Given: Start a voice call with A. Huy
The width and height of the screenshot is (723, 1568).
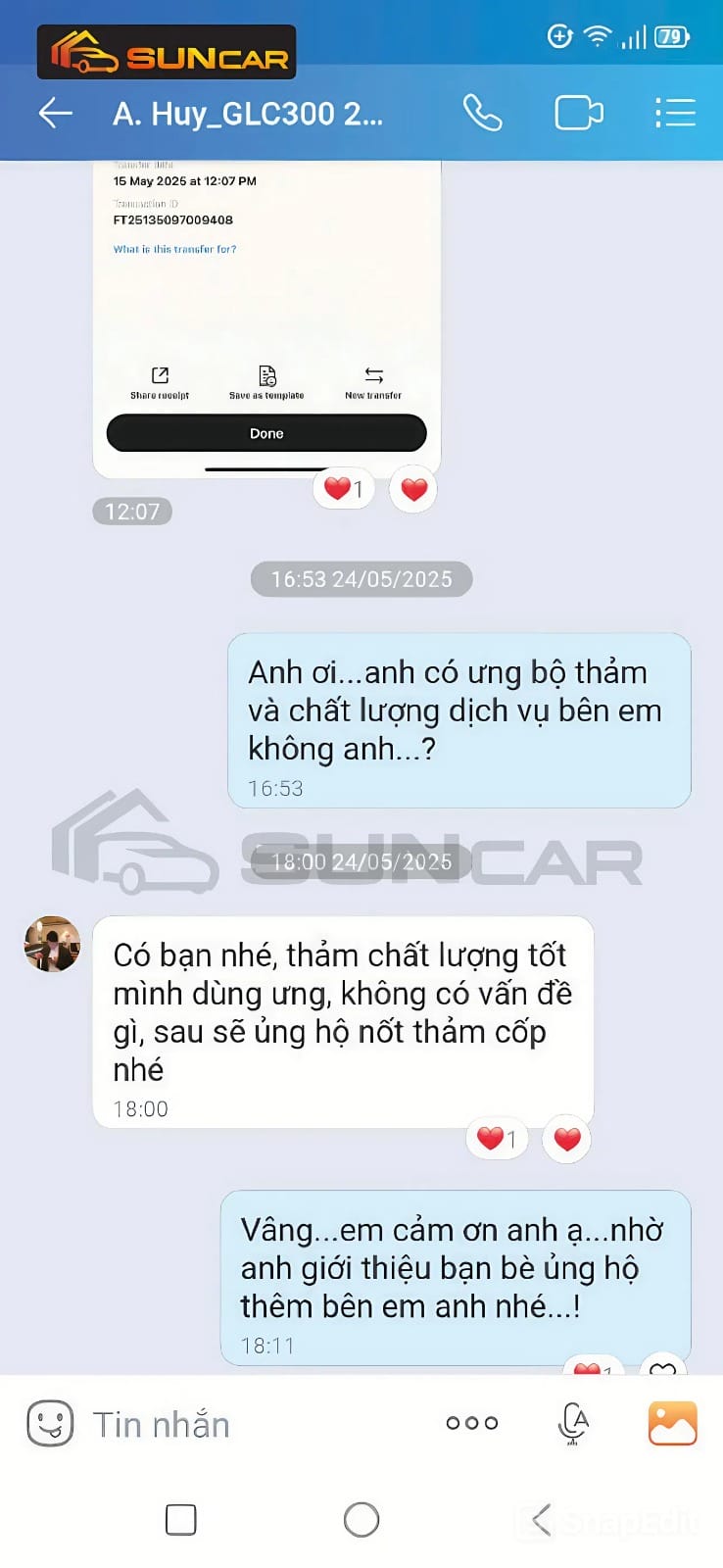Looking at the screenshot, I should click(x=482, y=113).
